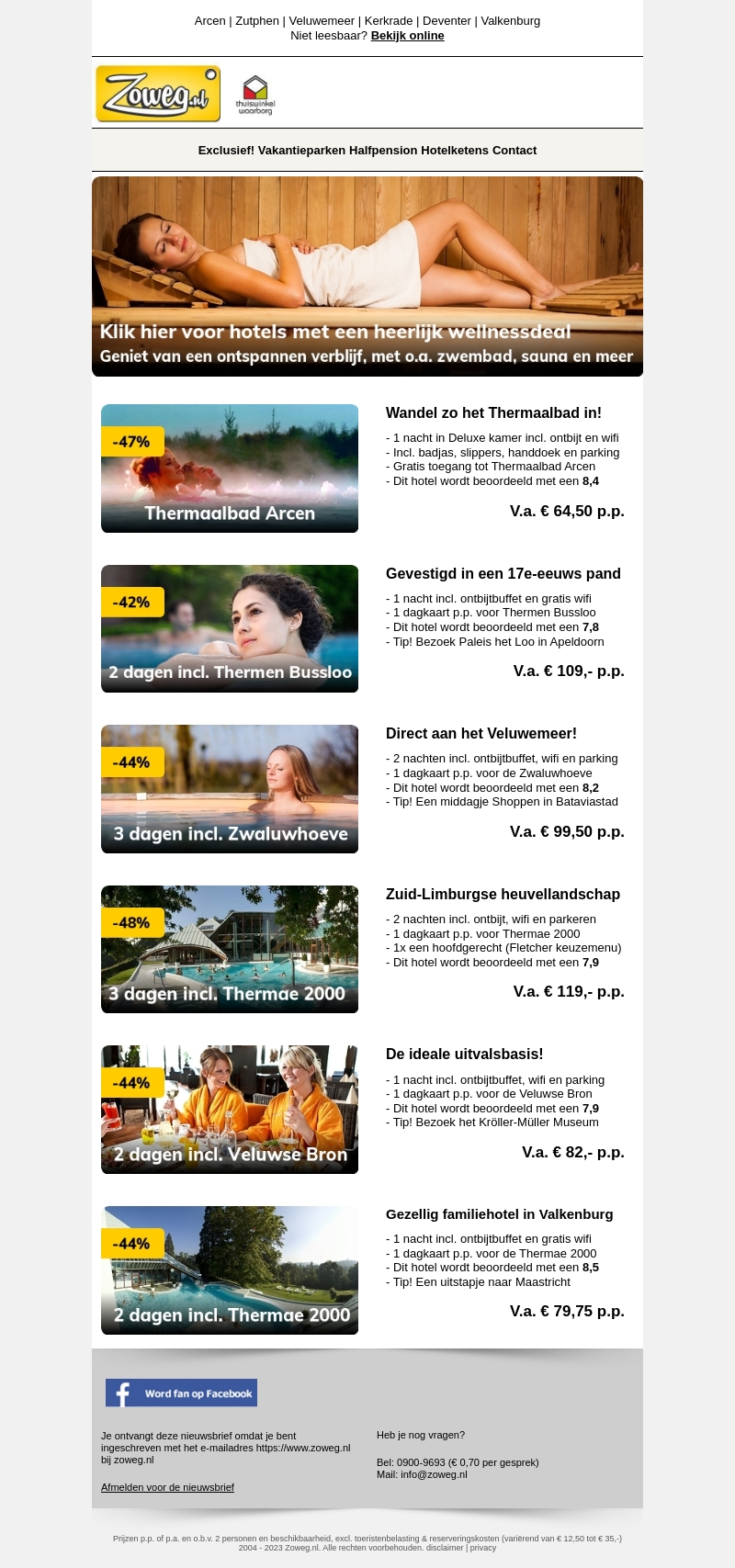The image size is (735, 1568).
Task: Open the Veluwse Bron deal image
Action: 230,1110
